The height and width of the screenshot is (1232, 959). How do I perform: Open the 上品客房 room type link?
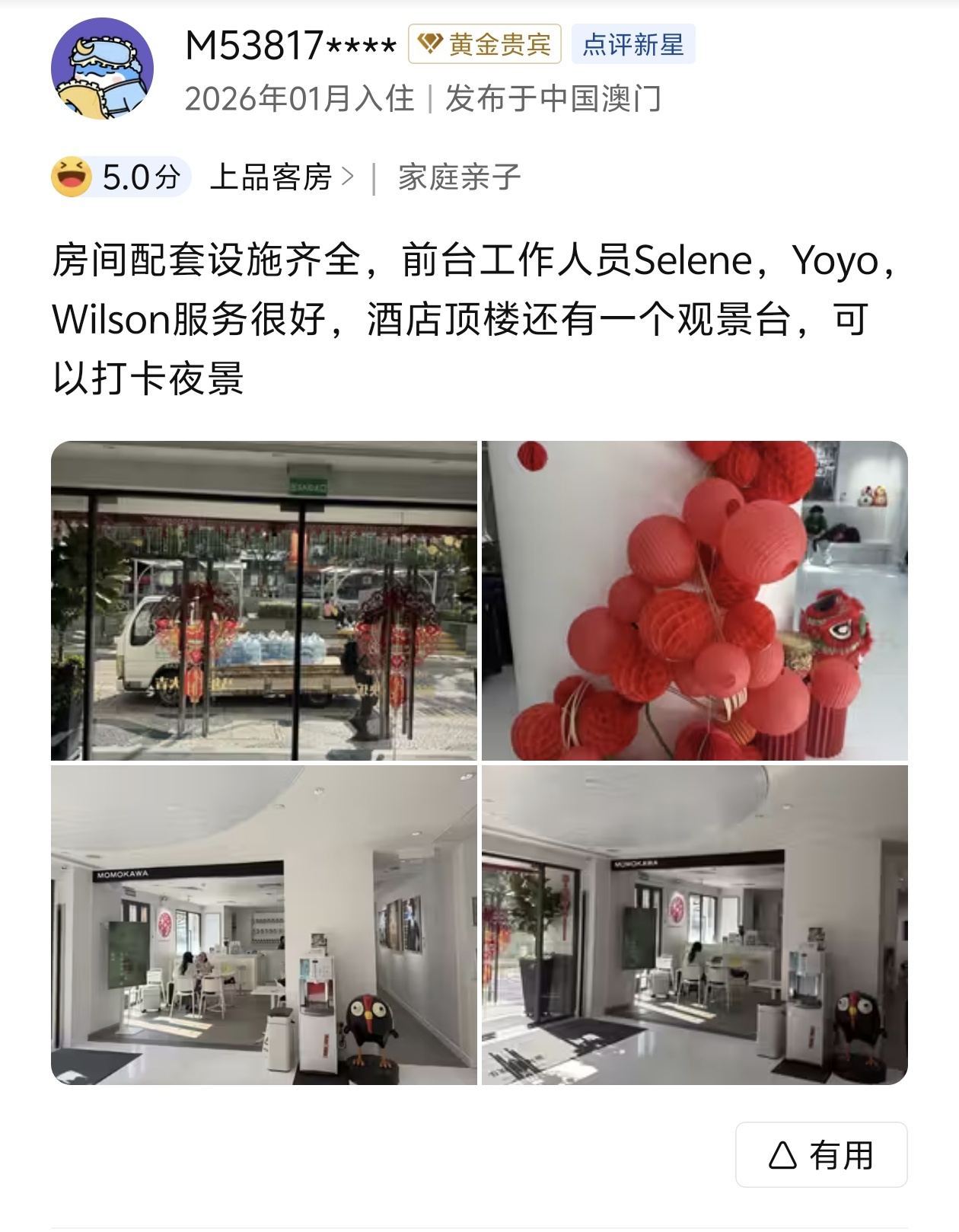tap(282, 177)
